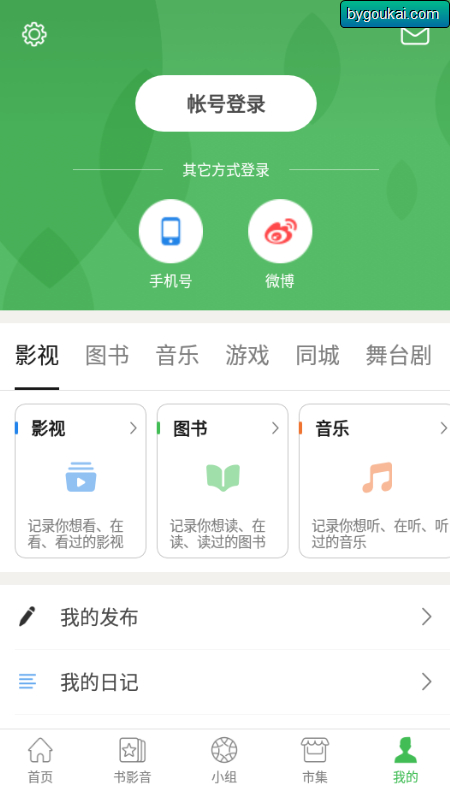Open the settings gear icon
This screenshot has width=450, height=791.
(x=34, y=34)
